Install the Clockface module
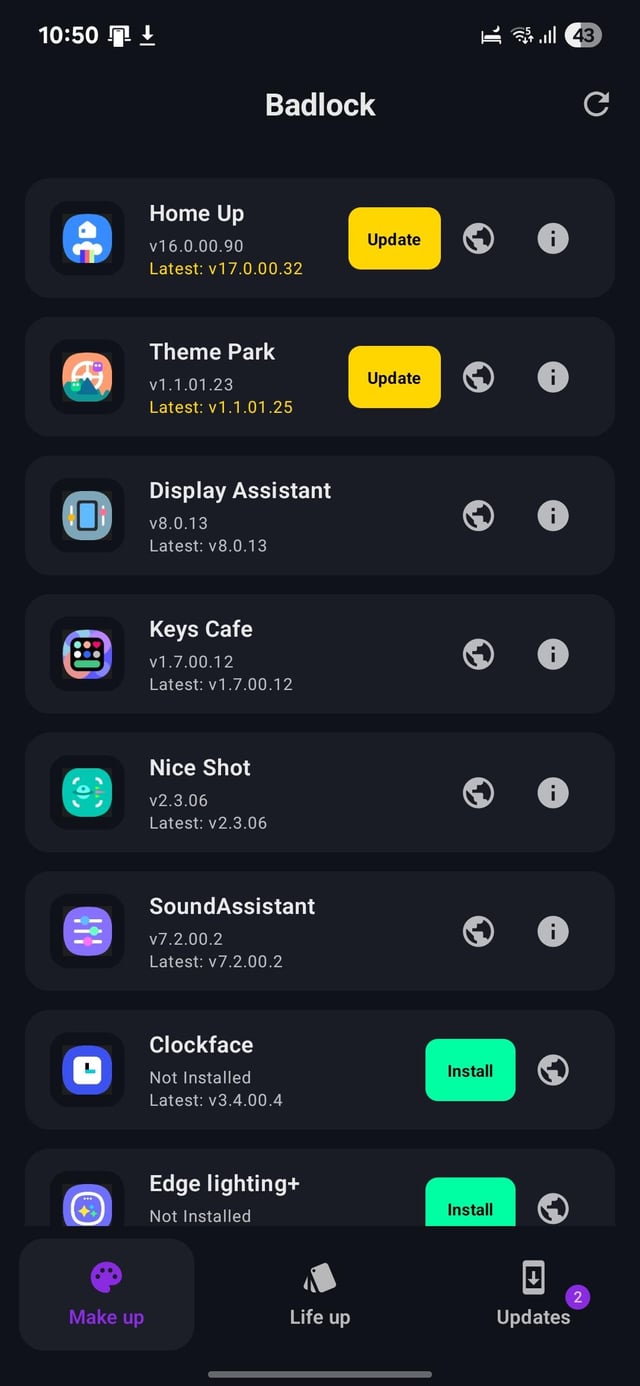 click(470, 1070)
